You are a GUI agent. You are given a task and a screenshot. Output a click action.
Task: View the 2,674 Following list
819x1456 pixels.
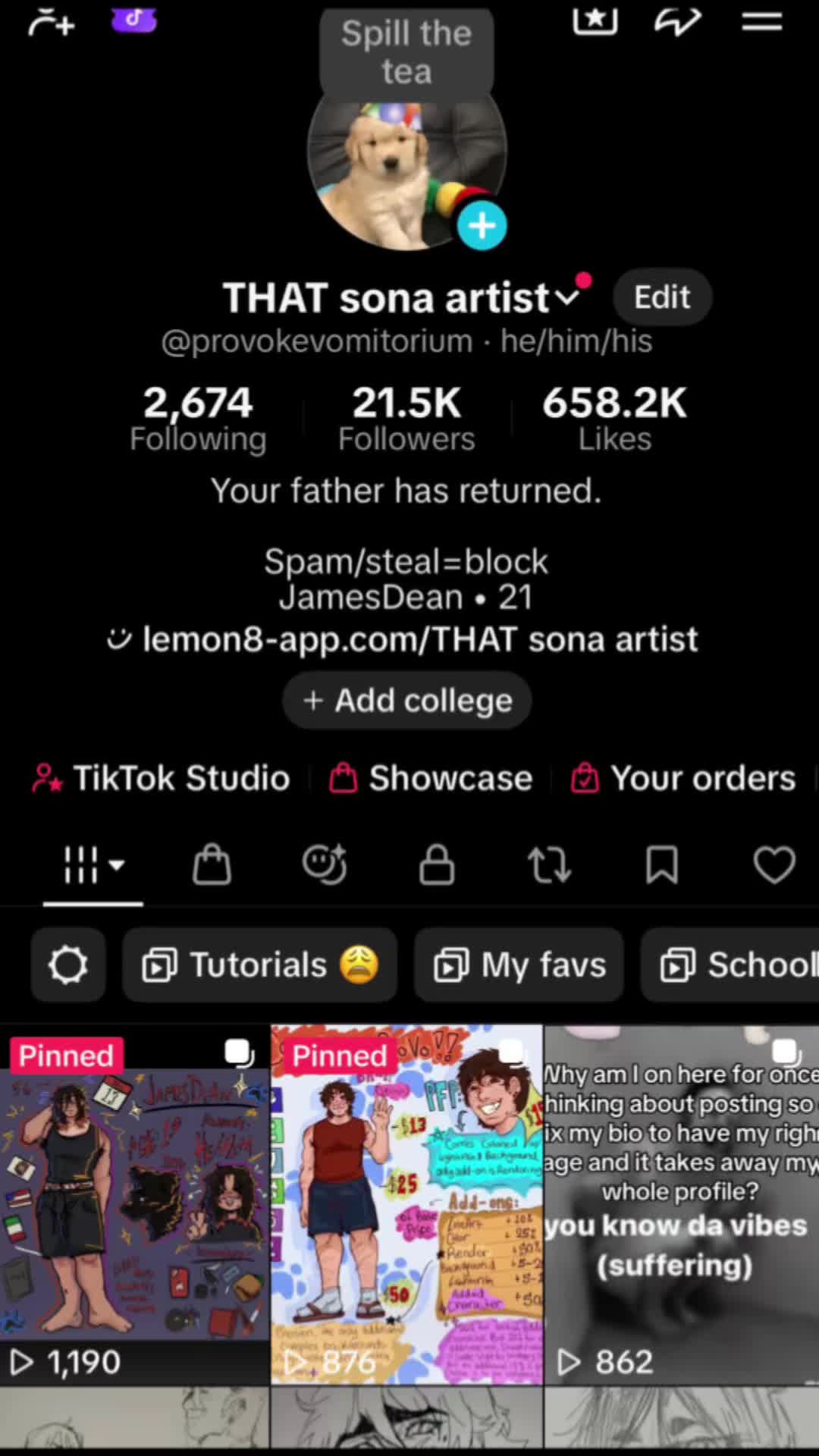(198, 419)
